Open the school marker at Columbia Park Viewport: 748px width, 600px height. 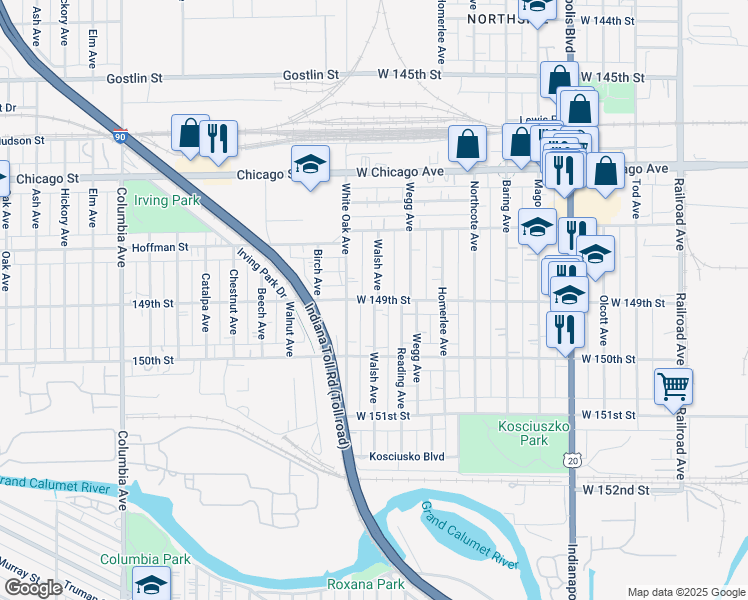tap(152, 584)
